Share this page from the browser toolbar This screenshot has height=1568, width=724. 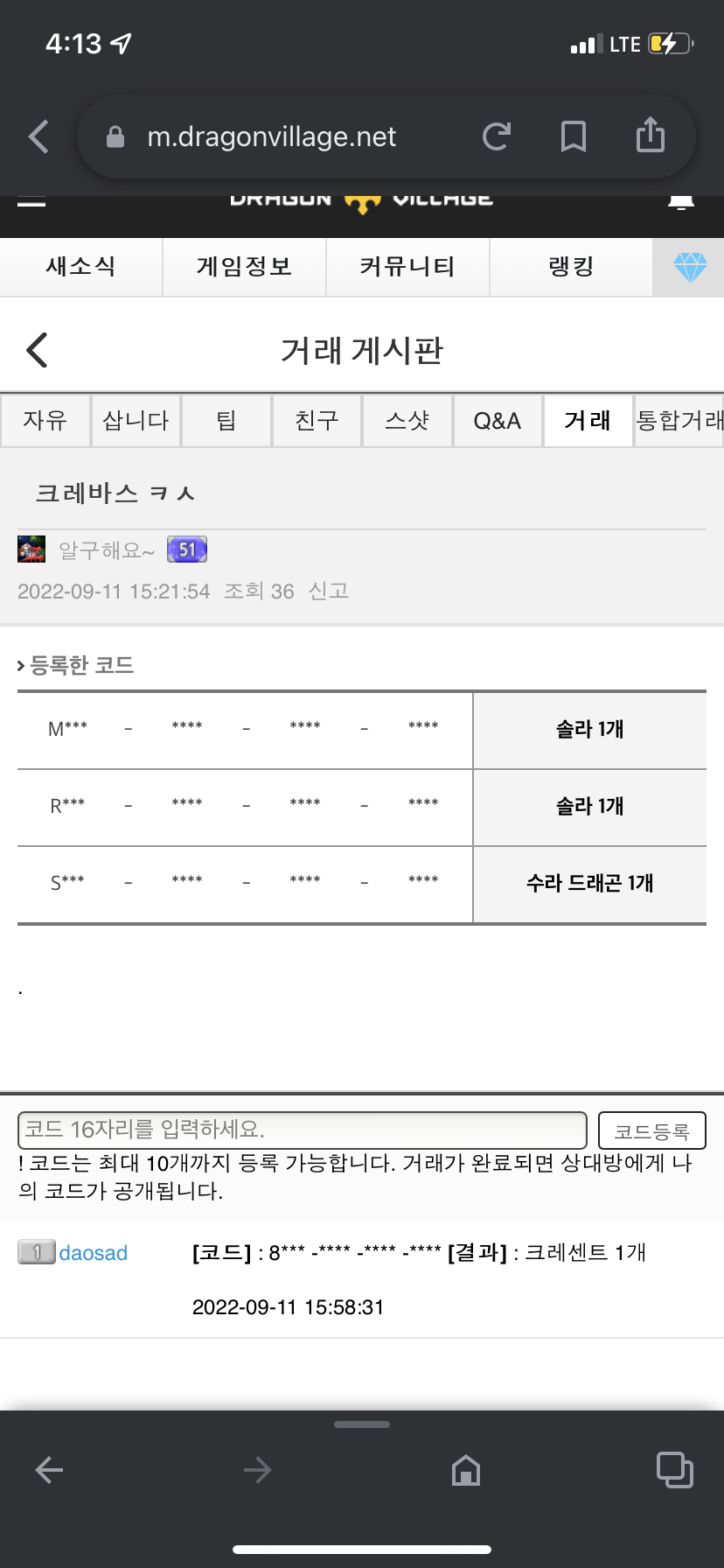[650, 136]
